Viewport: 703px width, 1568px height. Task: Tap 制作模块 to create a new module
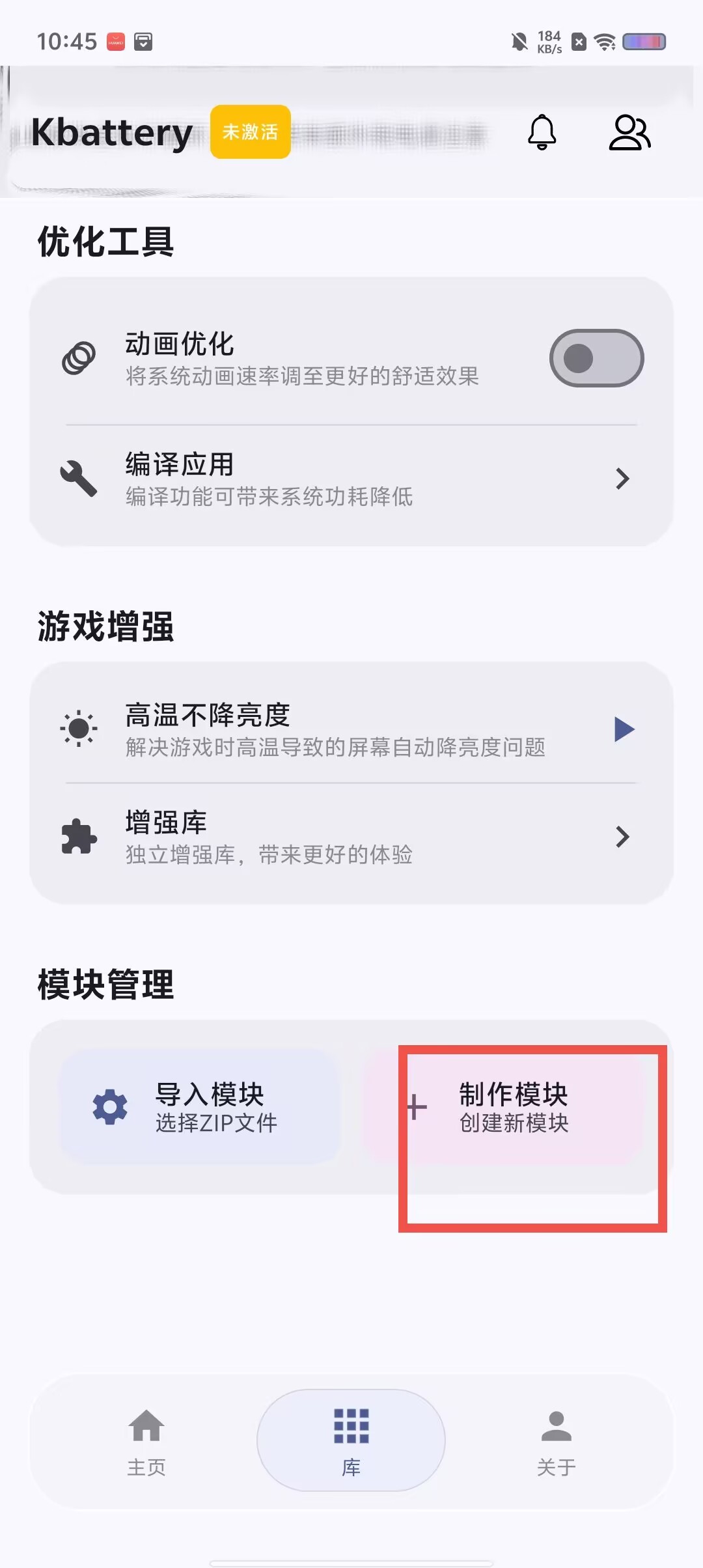503,1107
